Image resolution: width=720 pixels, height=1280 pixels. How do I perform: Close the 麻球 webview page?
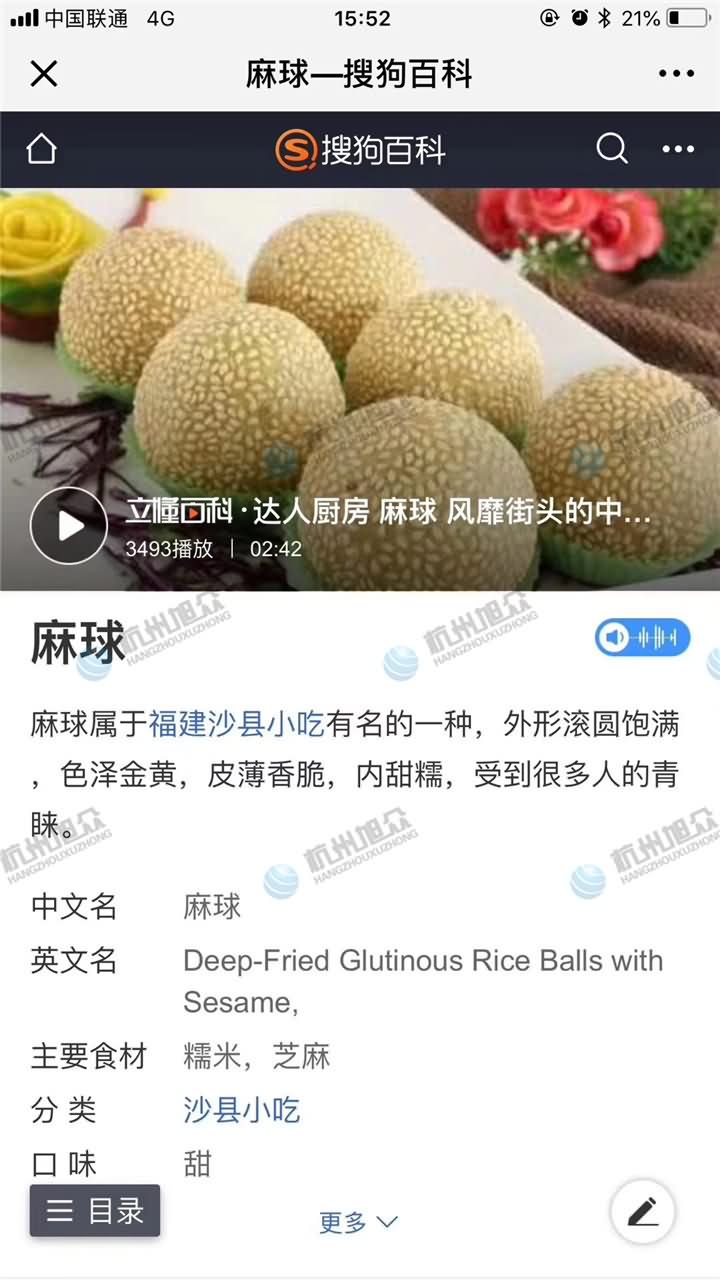coord(44,74)
